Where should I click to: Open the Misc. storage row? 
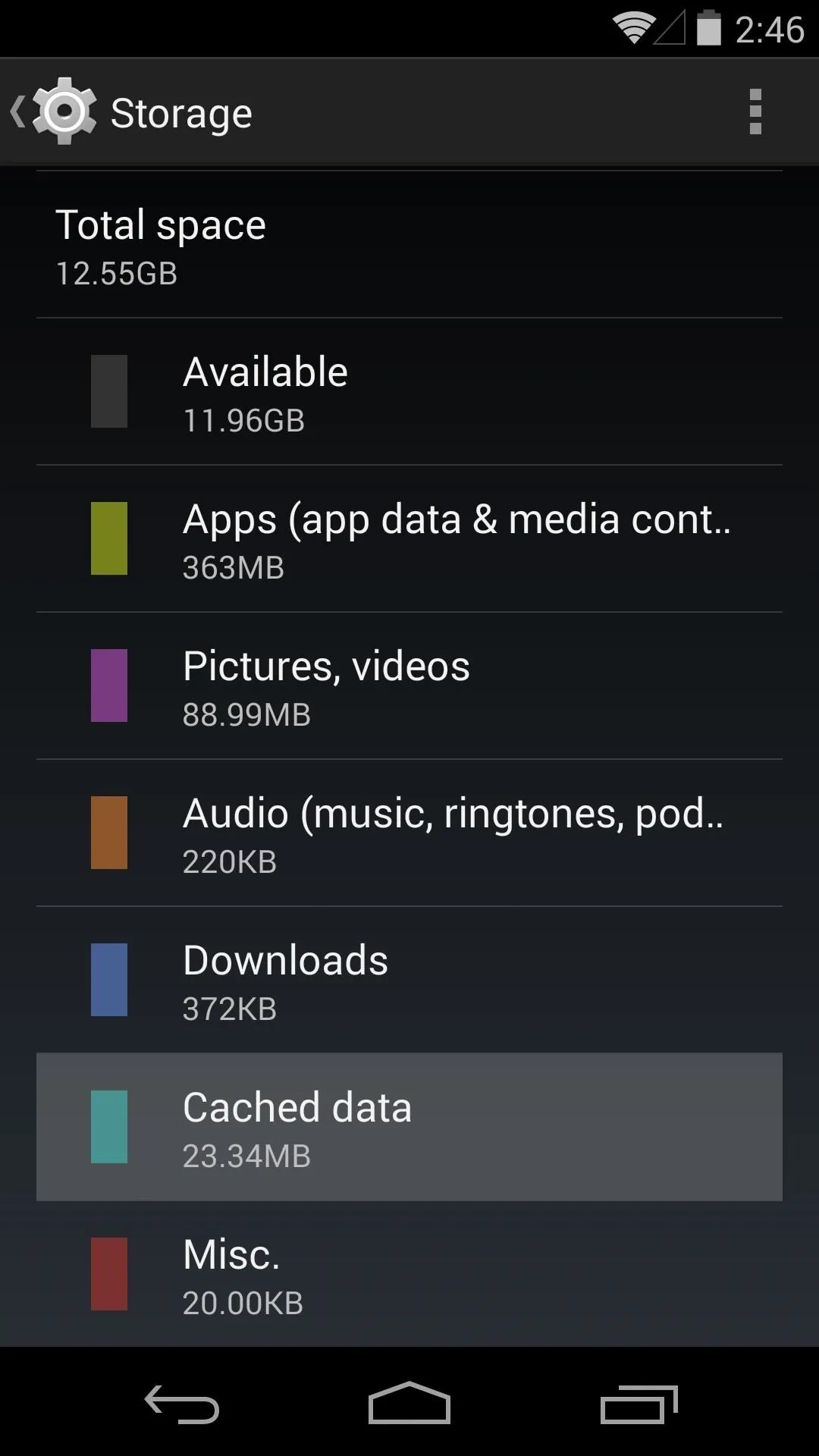409,1274
